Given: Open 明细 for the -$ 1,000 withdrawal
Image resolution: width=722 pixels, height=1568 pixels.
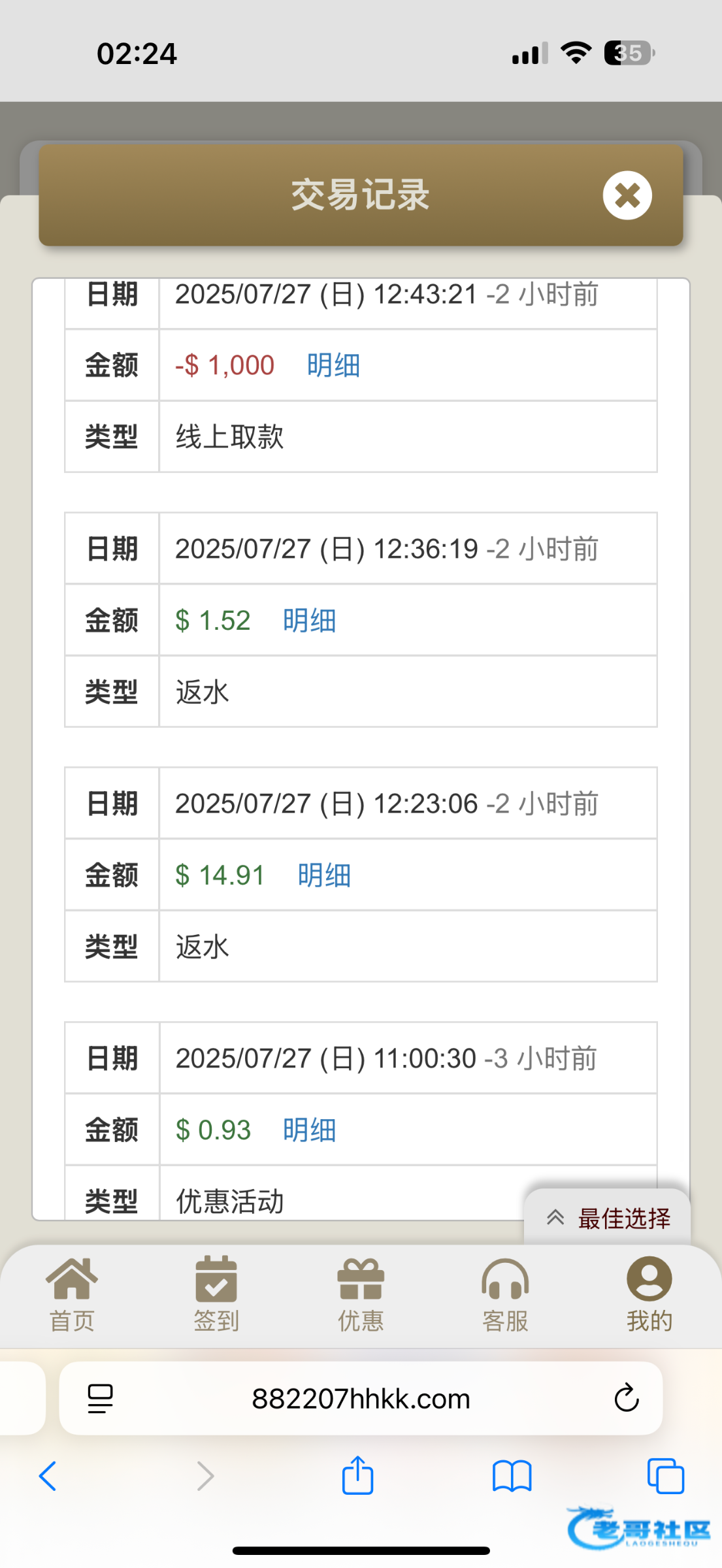Looking at the screenshot, I should (x=333, y=365).
